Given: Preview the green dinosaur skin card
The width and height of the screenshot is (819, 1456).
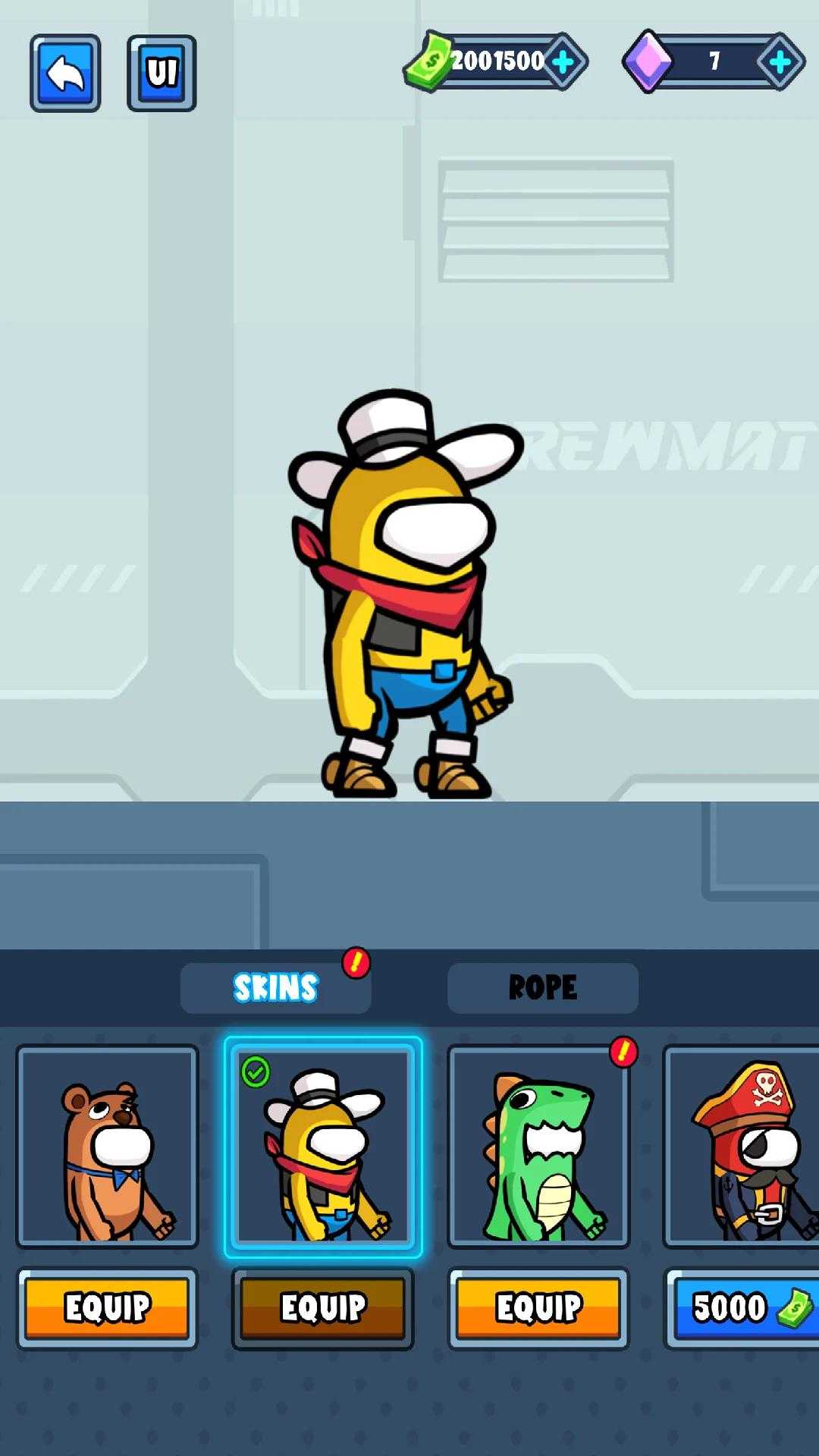Looking at the screenshot, I should (538, 1147).
